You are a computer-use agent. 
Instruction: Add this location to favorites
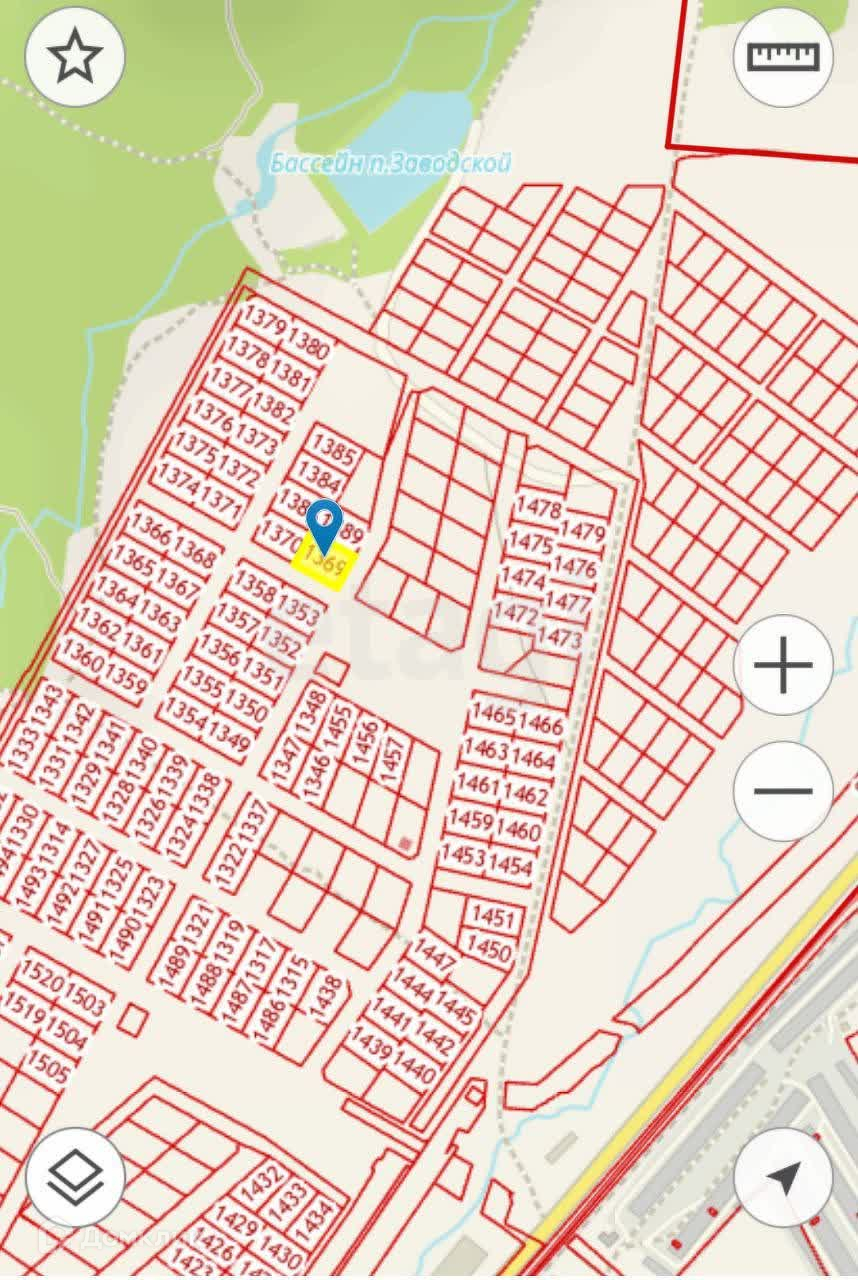click(74, 58)
